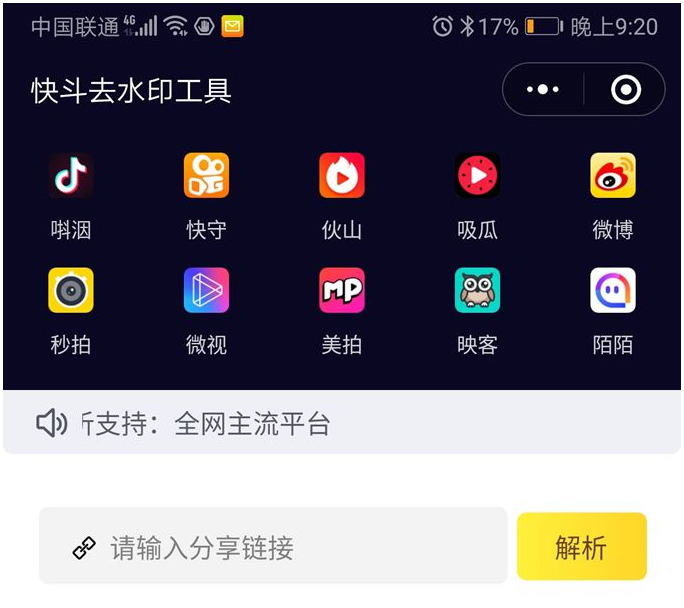Select the 哔洇 platform icon

point(71,176)
